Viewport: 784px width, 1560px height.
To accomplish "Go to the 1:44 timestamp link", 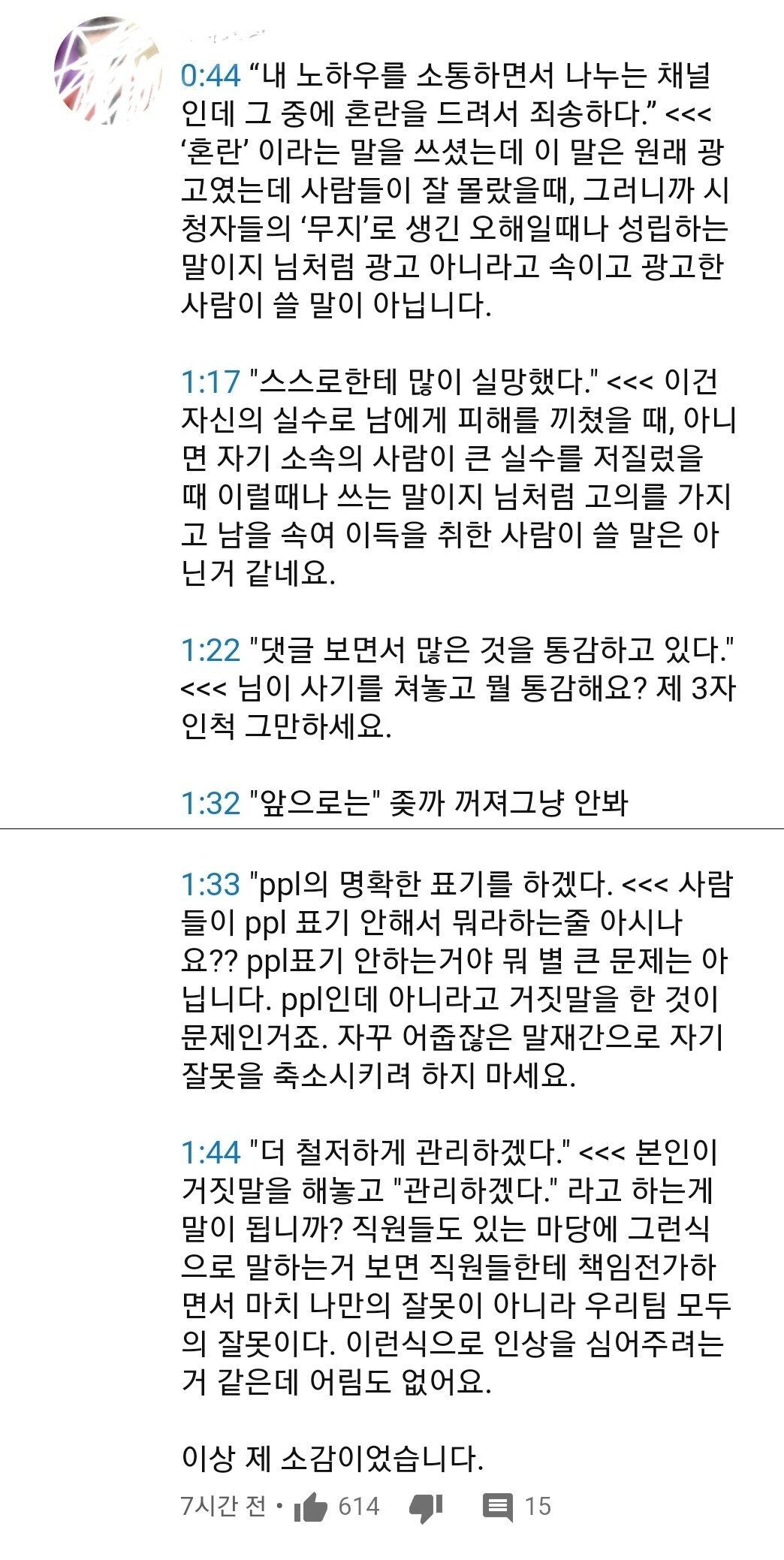I will tap(210, 1152).
